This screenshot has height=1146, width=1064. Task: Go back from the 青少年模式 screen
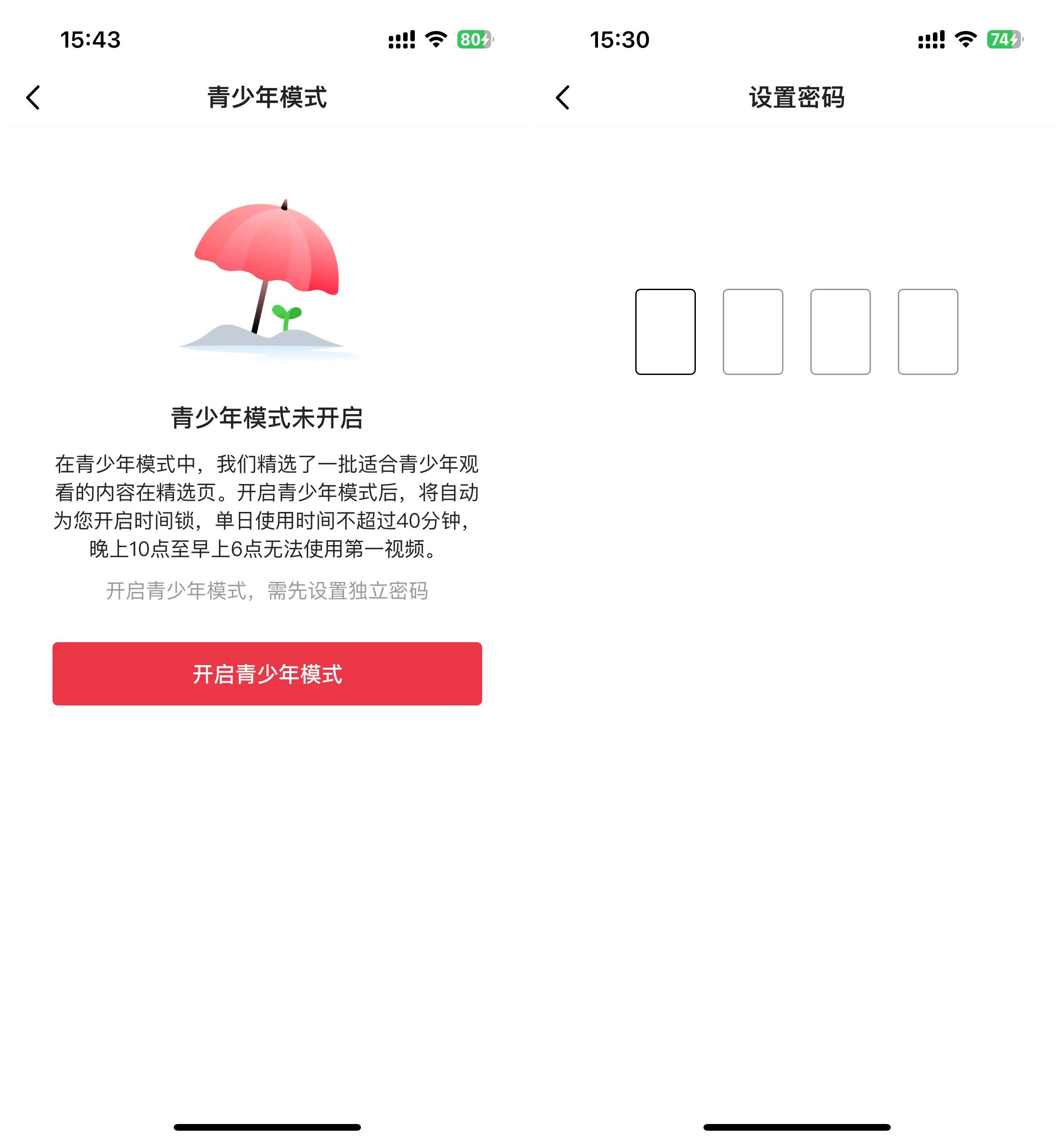pyautogui.click(x=33, y=97)
